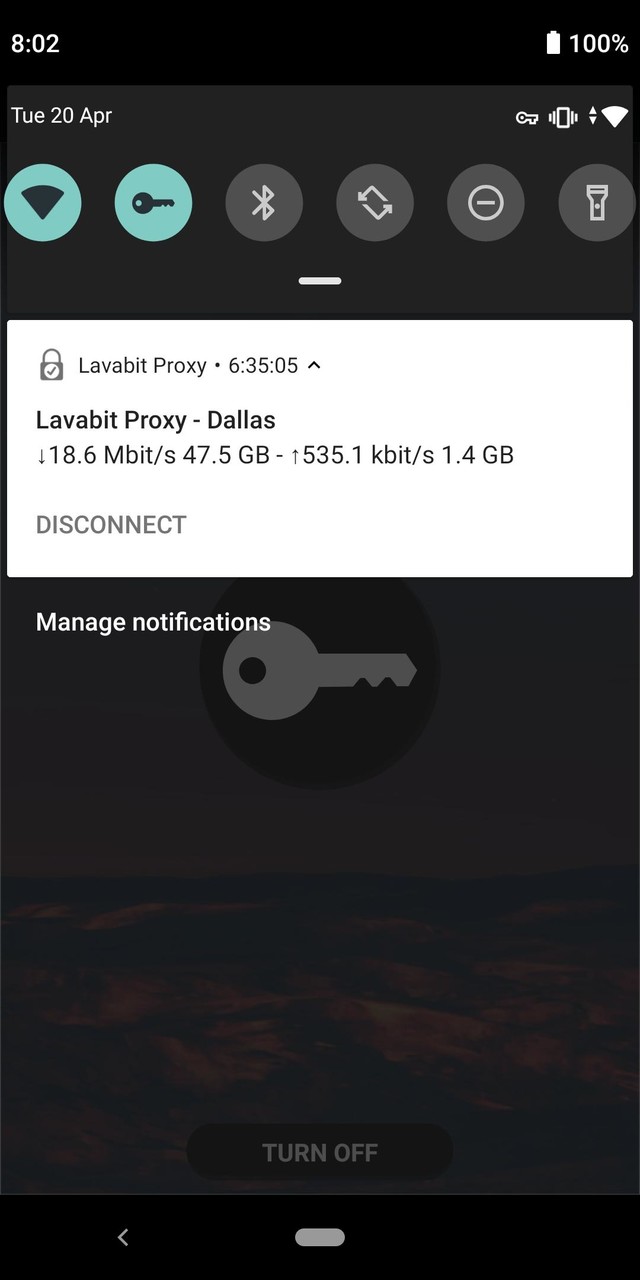Go back with the navigation arrow

point(123,1237)
